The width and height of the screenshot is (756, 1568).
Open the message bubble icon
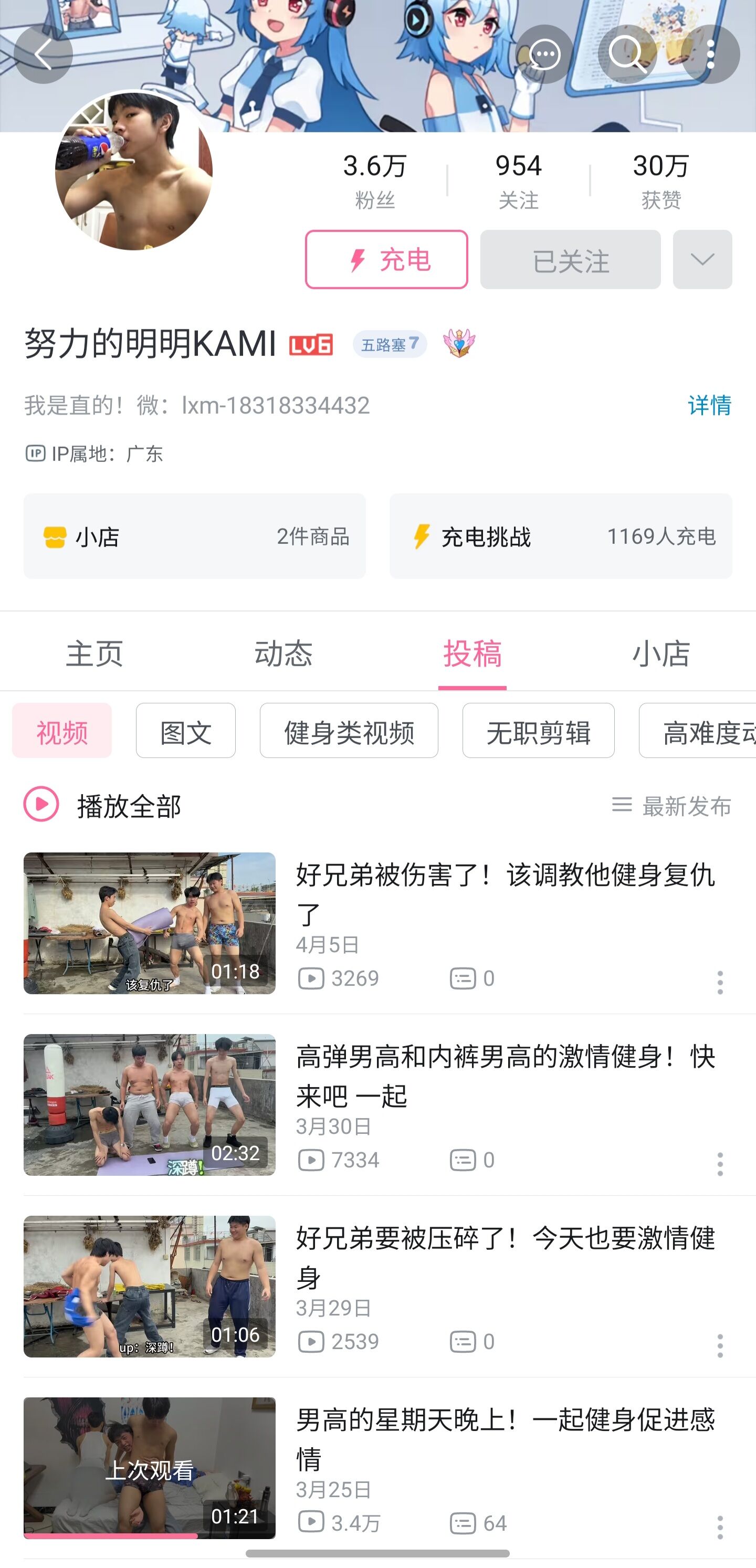pos(544,55)
